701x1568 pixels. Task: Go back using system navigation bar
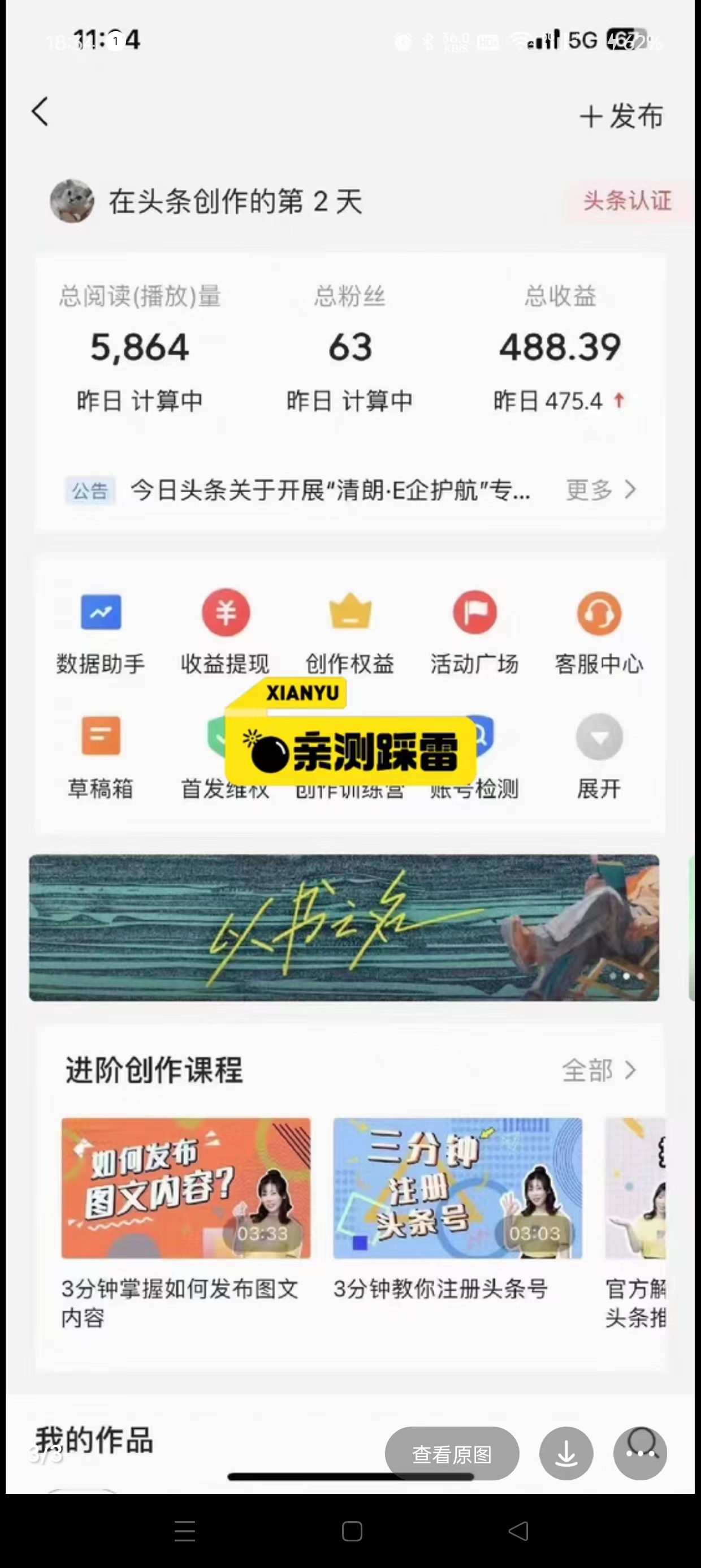click(518, 1530)
